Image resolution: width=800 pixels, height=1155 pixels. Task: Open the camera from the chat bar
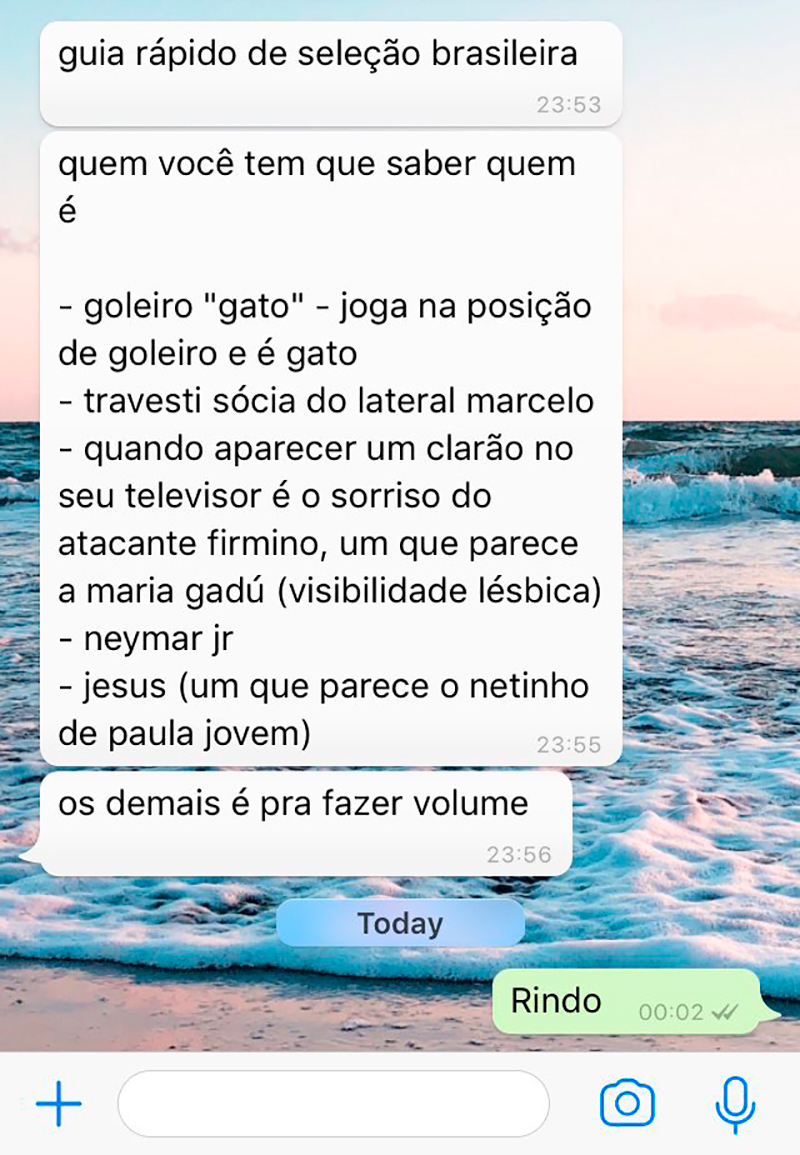coord(627,1104)
